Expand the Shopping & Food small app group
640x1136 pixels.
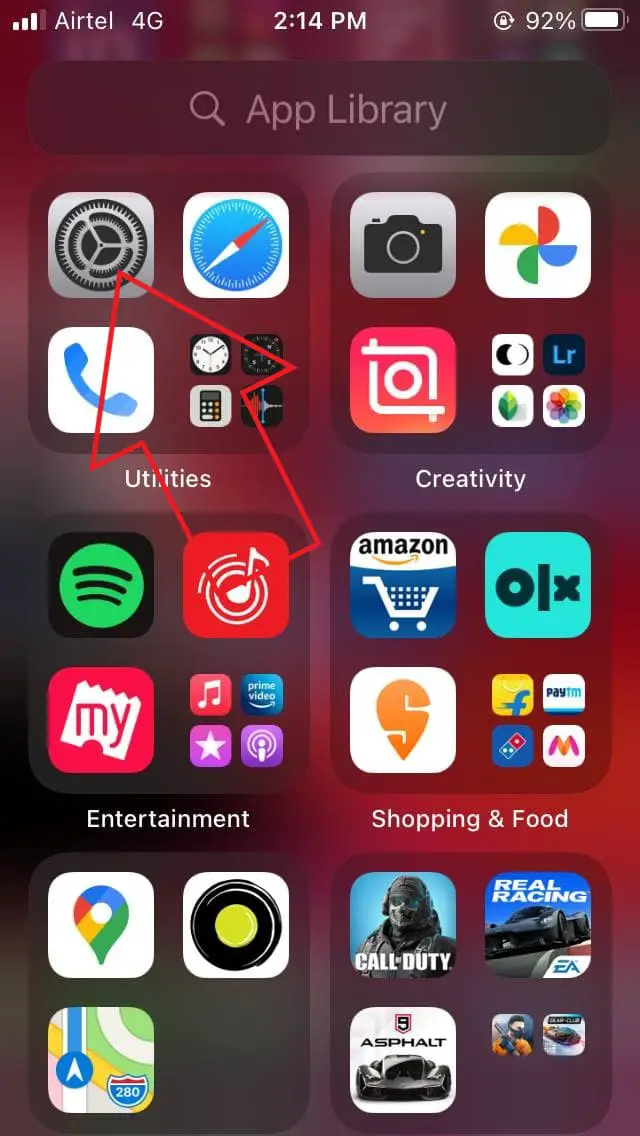point(538,720)
